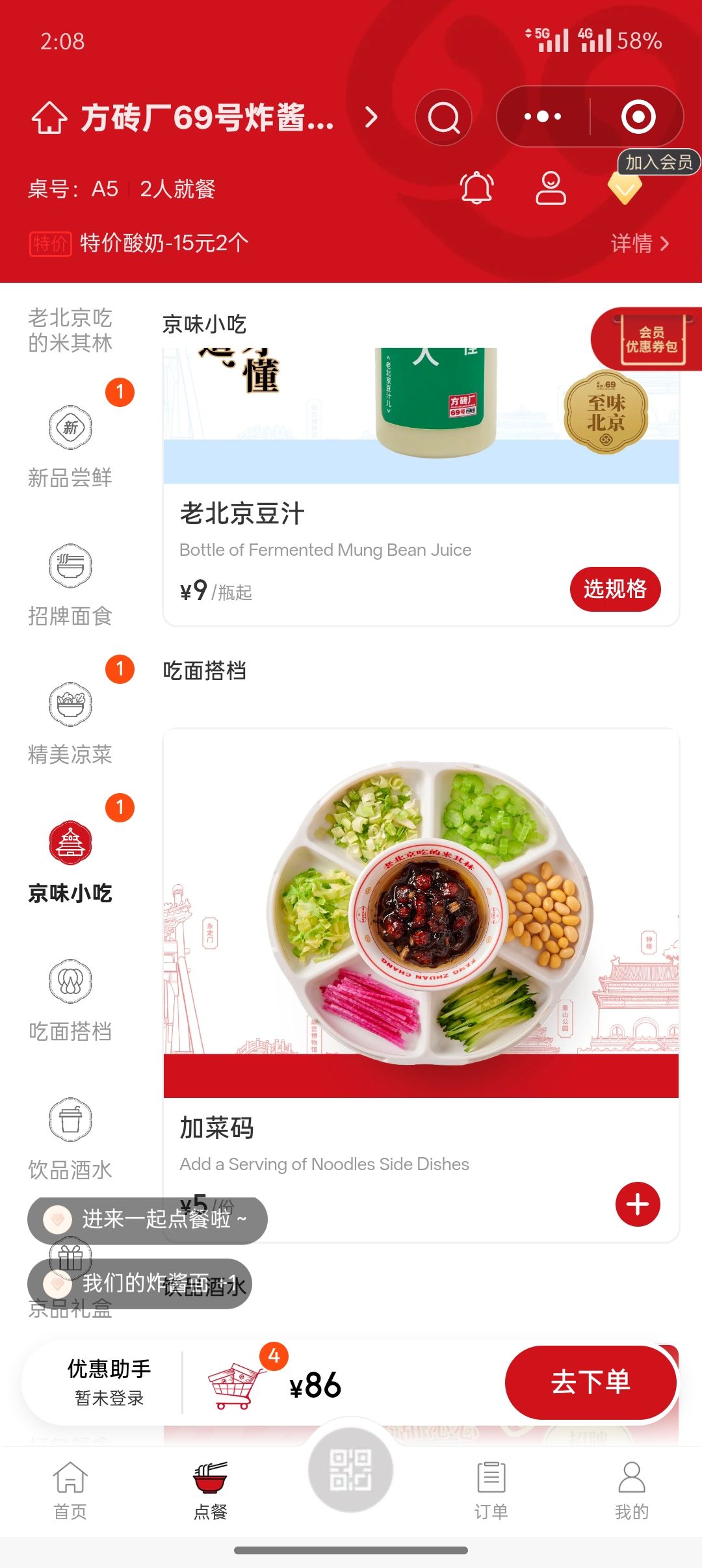Select the 吃面搭档 category in sidebar

click(70, 1001)
